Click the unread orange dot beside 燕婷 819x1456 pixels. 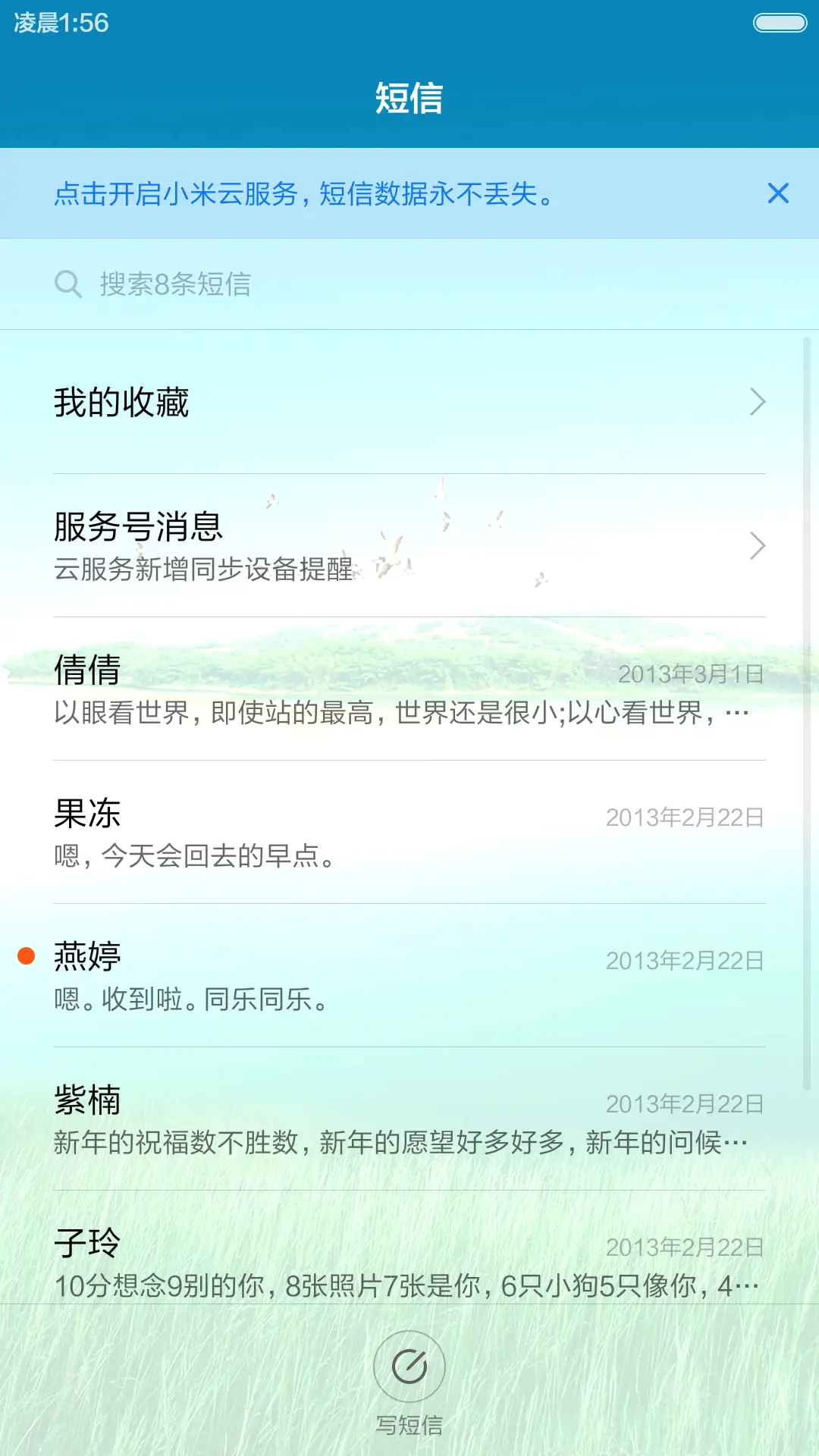pyautogui.click(x=27, y=957)
